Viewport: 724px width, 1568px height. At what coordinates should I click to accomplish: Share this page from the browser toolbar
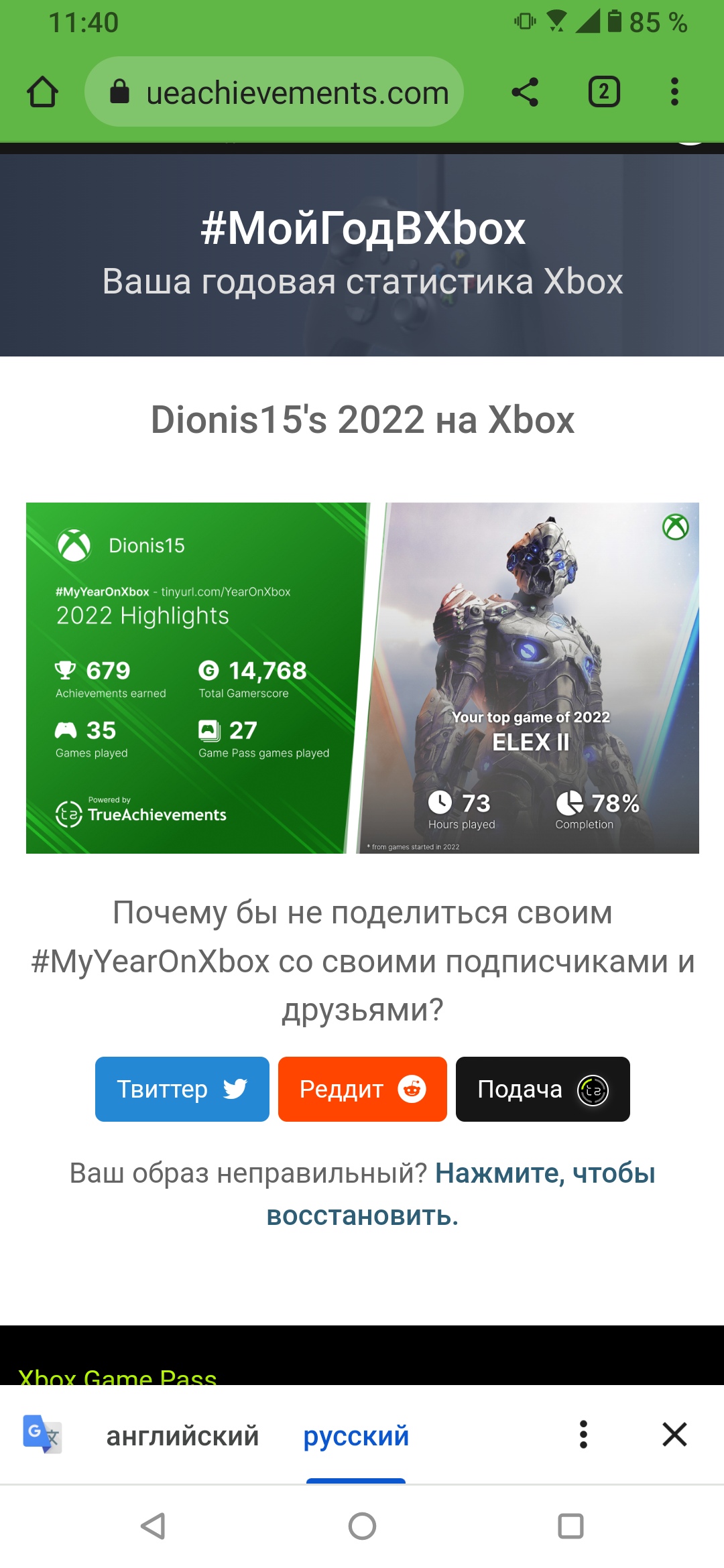point(525,92)
